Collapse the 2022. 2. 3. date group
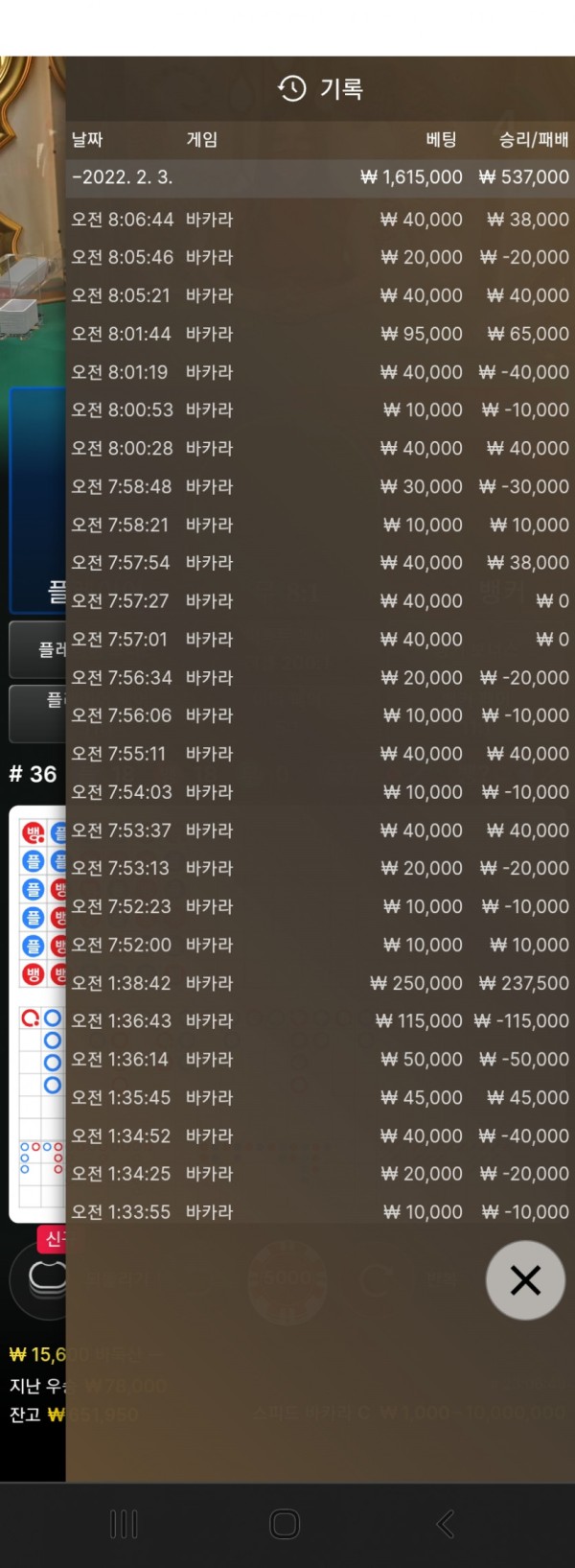 [123, 177]
